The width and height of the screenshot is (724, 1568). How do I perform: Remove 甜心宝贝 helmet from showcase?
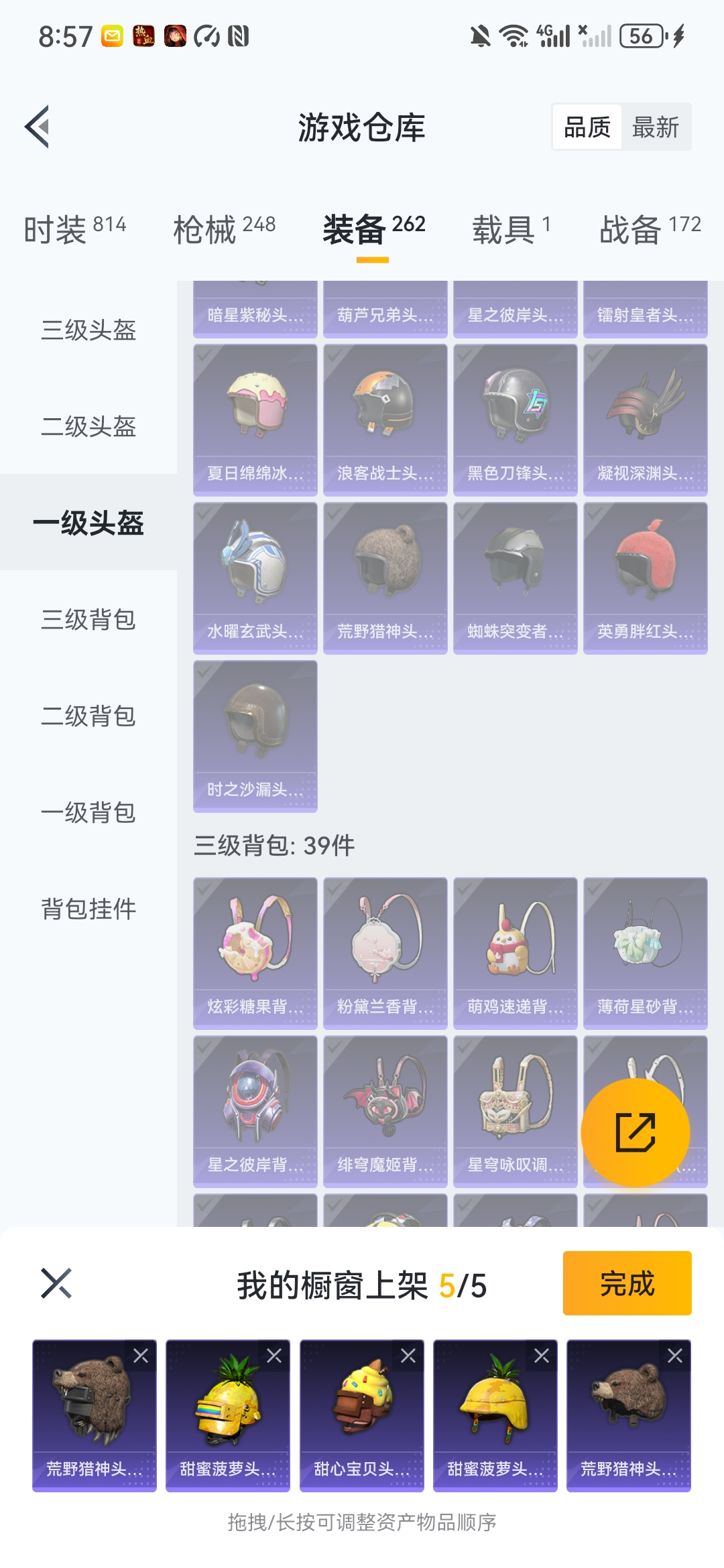(408, 1356)
